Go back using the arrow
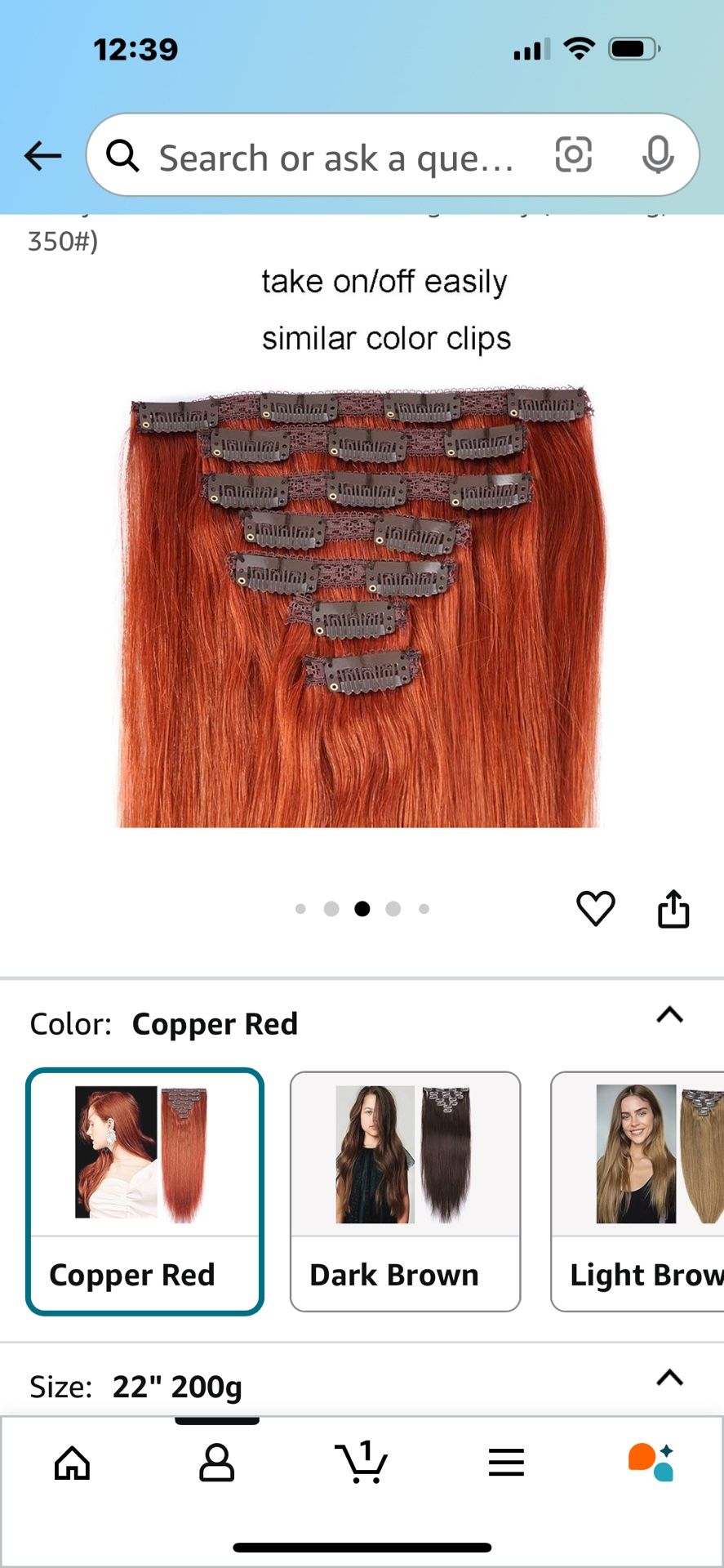The width and height of the screenshot is (724, 1568). pos(43,155)
